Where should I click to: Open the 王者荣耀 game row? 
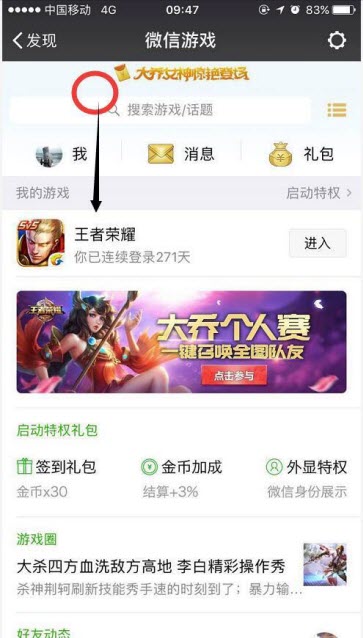point(182,243)
